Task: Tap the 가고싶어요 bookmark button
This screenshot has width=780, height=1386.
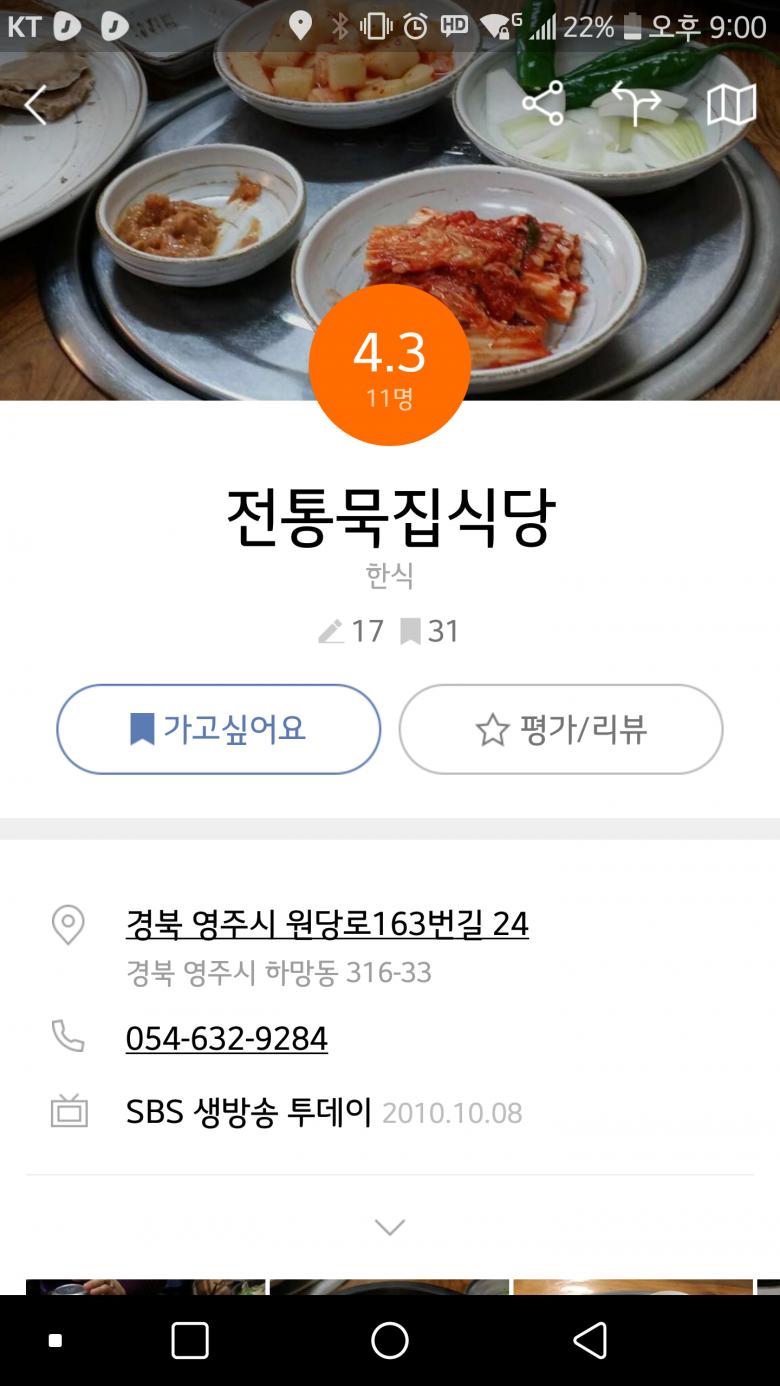Action: pyautogui.click(x=219, y=729)
